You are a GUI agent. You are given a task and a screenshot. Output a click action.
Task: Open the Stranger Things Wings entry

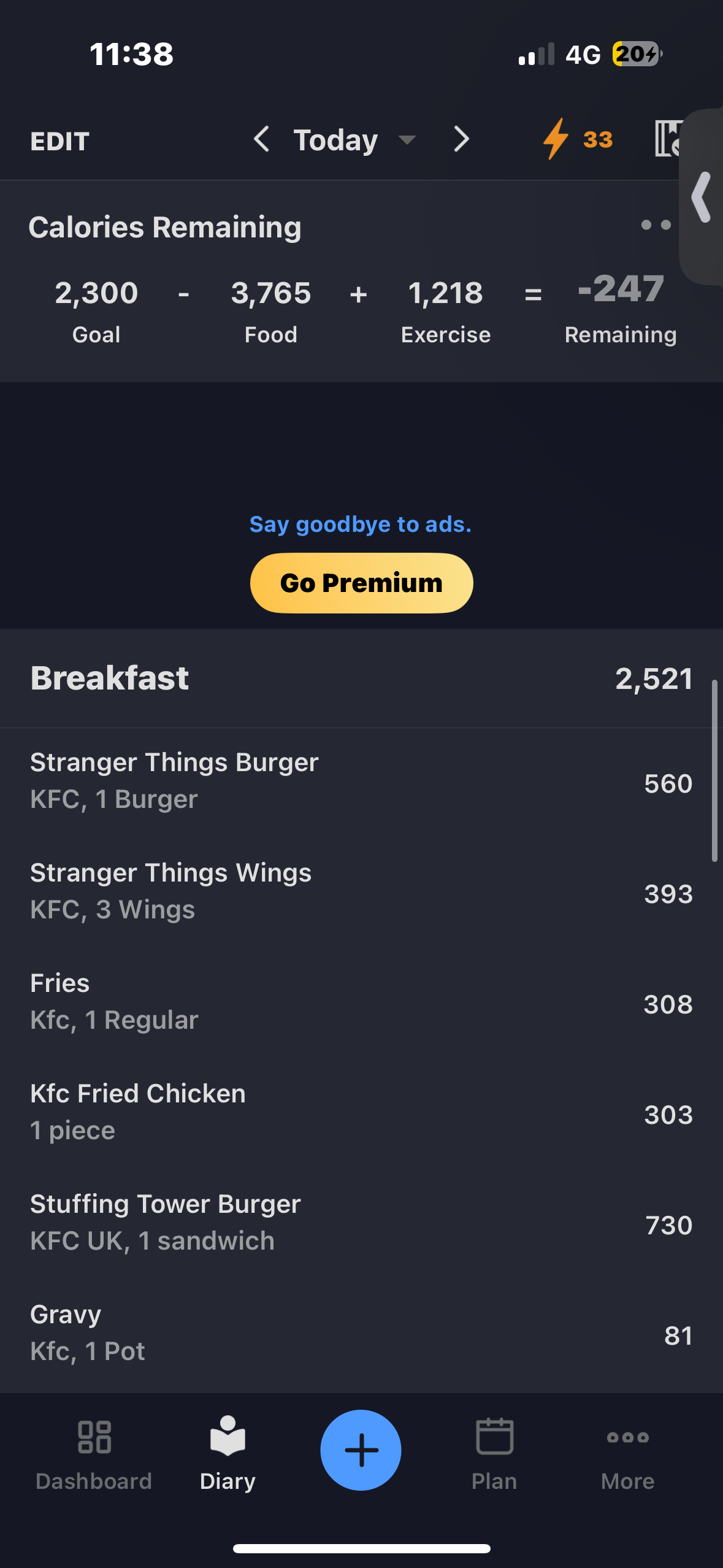[361, 891]
